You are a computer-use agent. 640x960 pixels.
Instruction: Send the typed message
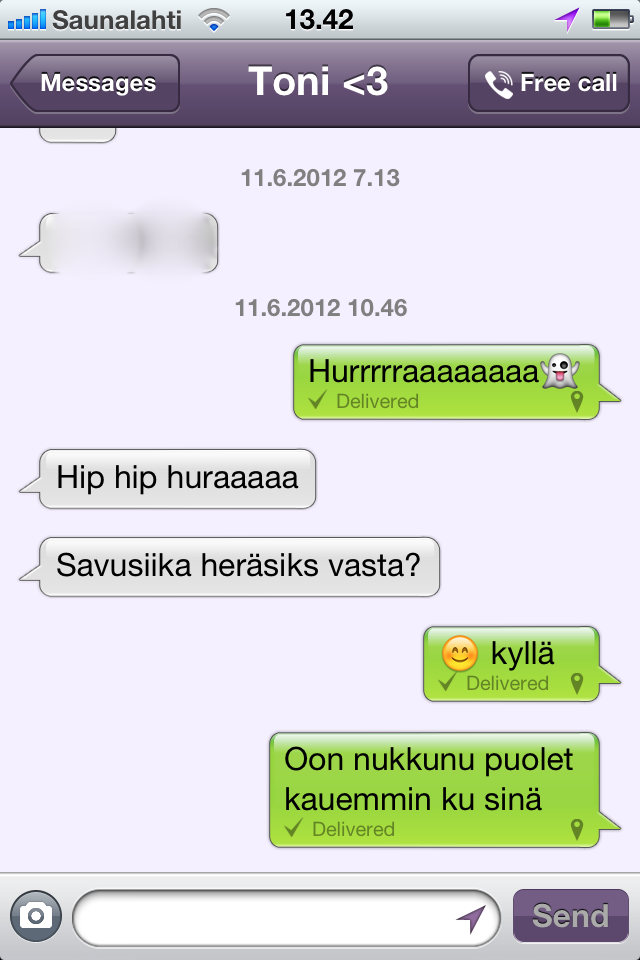pyautogui.click(x=570, y=916)
